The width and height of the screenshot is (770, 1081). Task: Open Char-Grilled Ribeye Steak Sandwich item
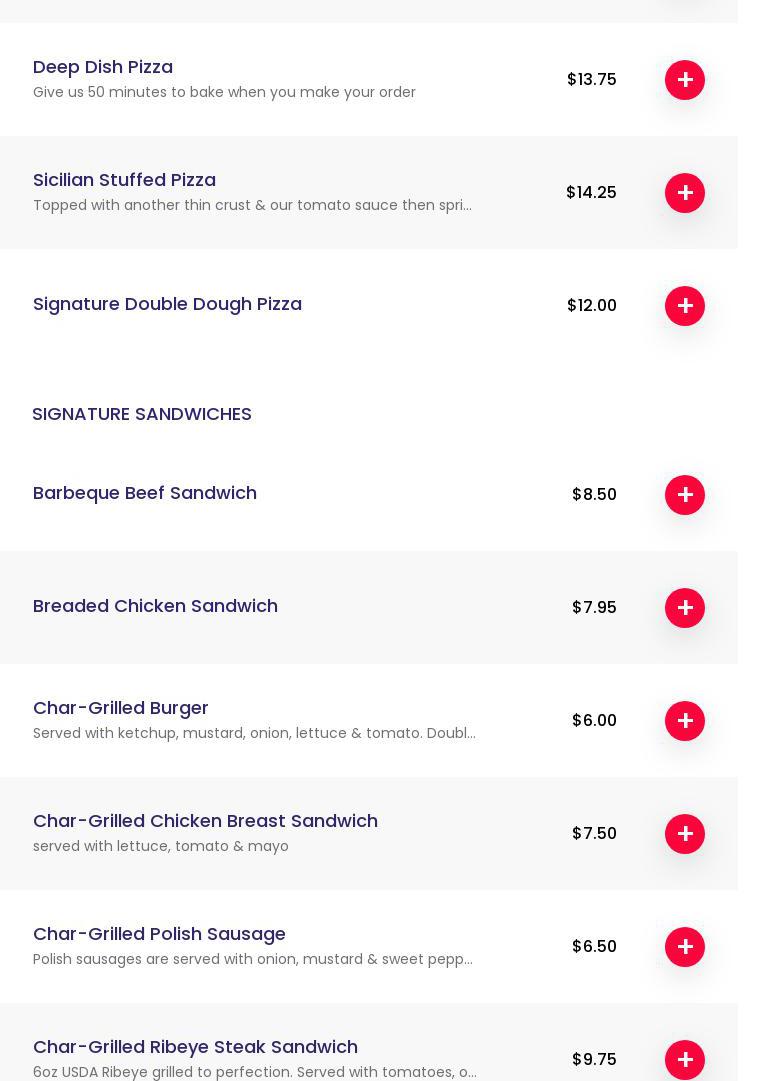click(195, 1047)
